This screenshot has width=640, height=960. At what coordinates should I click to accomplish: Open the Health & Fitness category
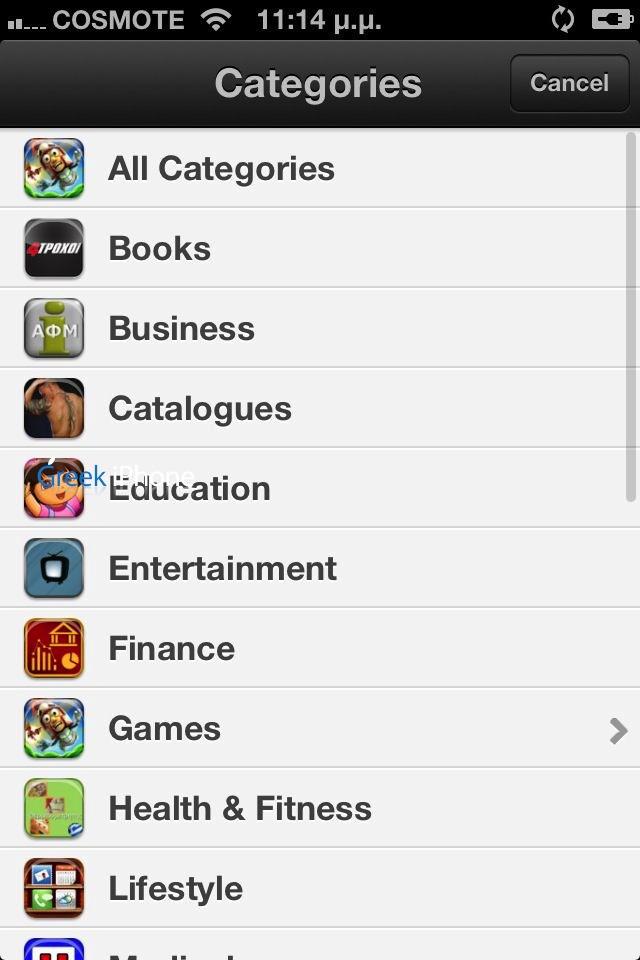click(x=320, y=808)
